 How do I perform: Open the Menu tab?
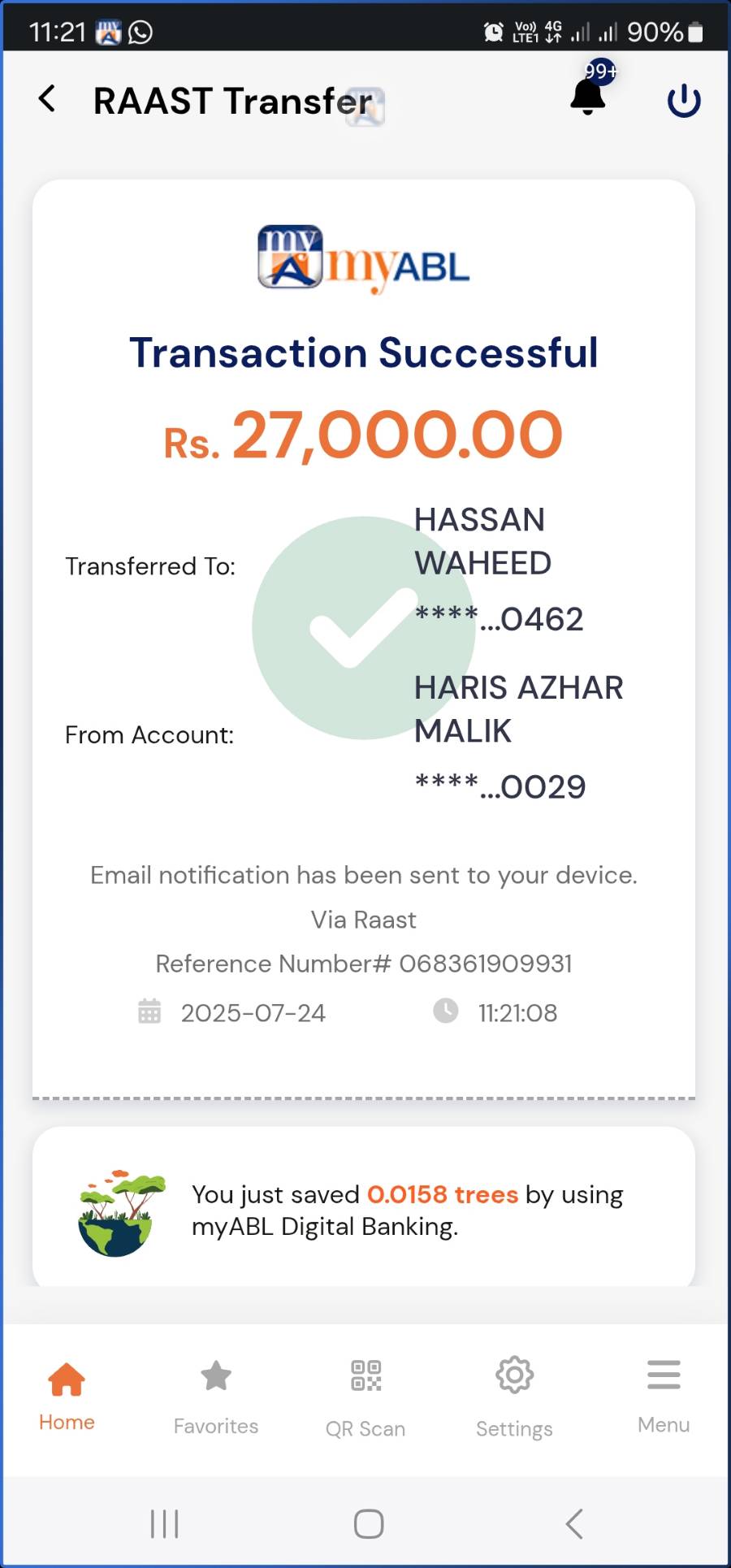(664, 1394)
